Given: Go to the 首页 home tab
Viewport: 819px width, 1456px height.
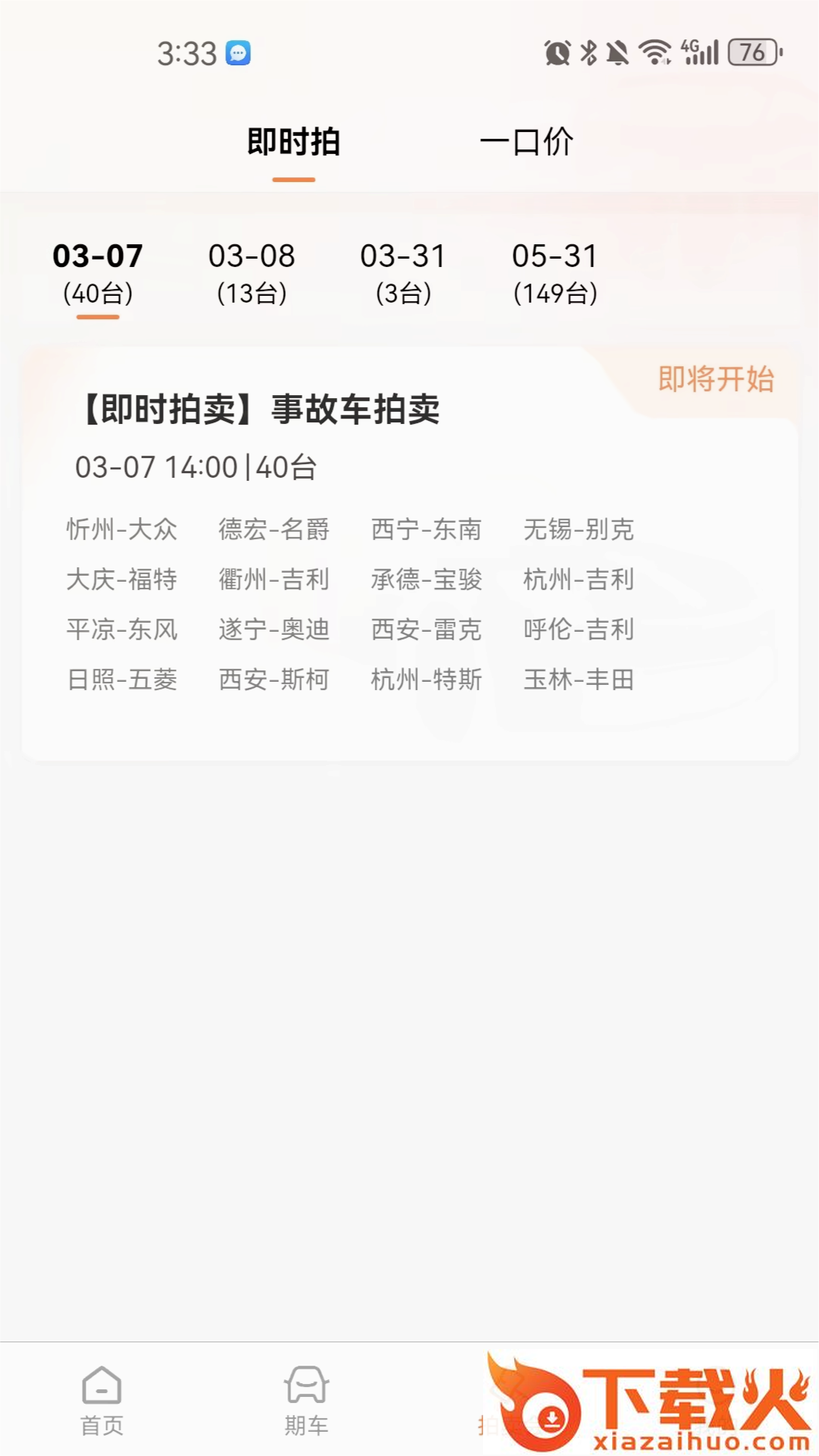Looking at the screenshot, I should (102, 1401).
